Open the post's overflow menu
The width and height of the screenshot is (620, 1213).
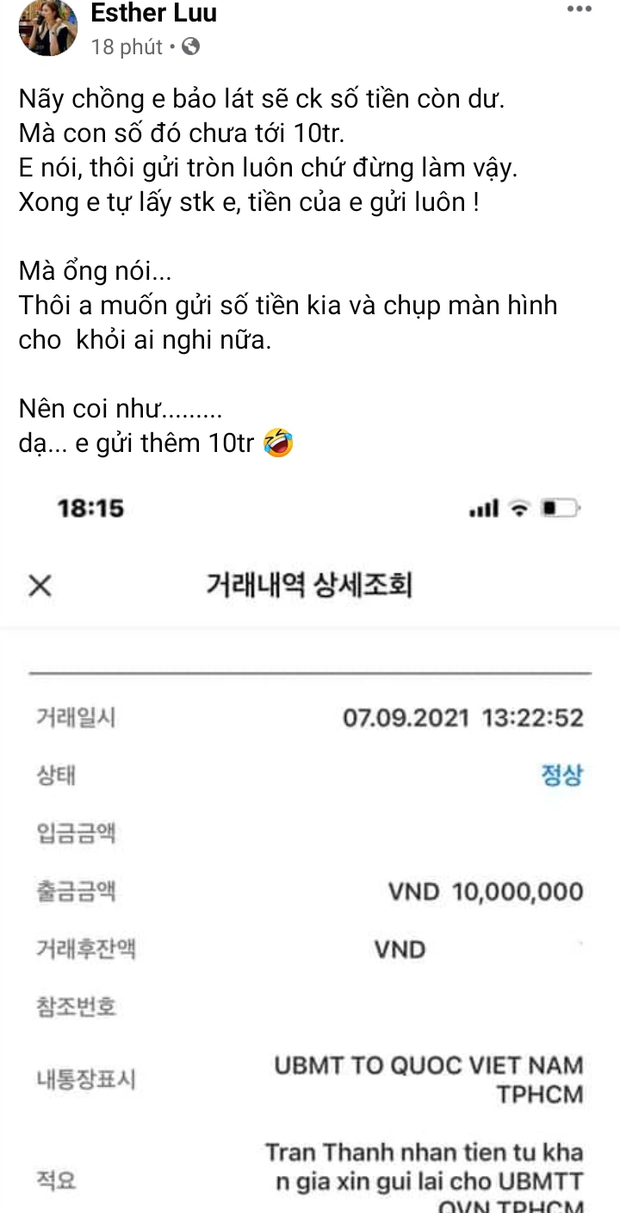point(579,9)
